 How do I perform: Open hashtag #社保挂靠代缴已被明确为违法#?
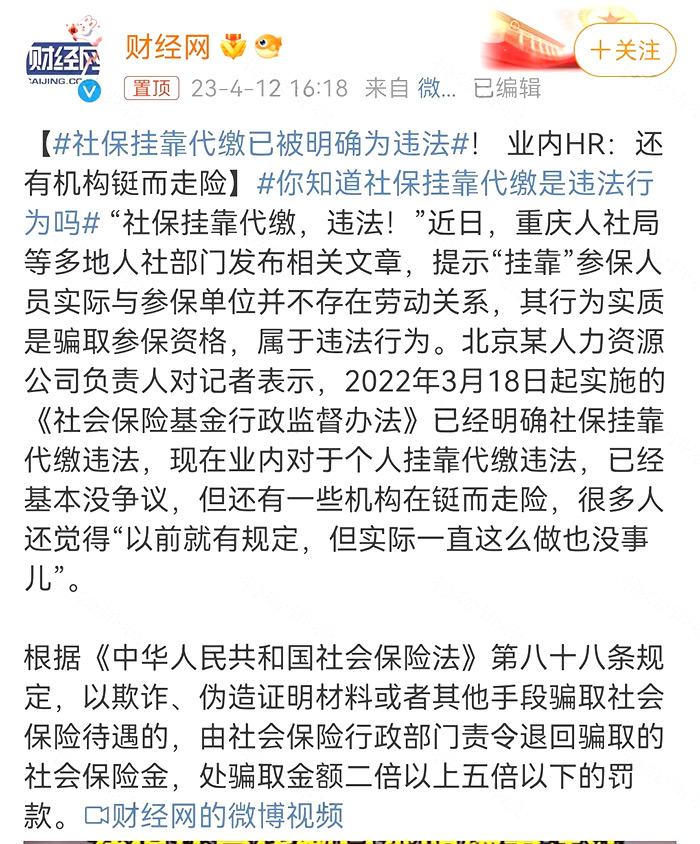[259, 145]
